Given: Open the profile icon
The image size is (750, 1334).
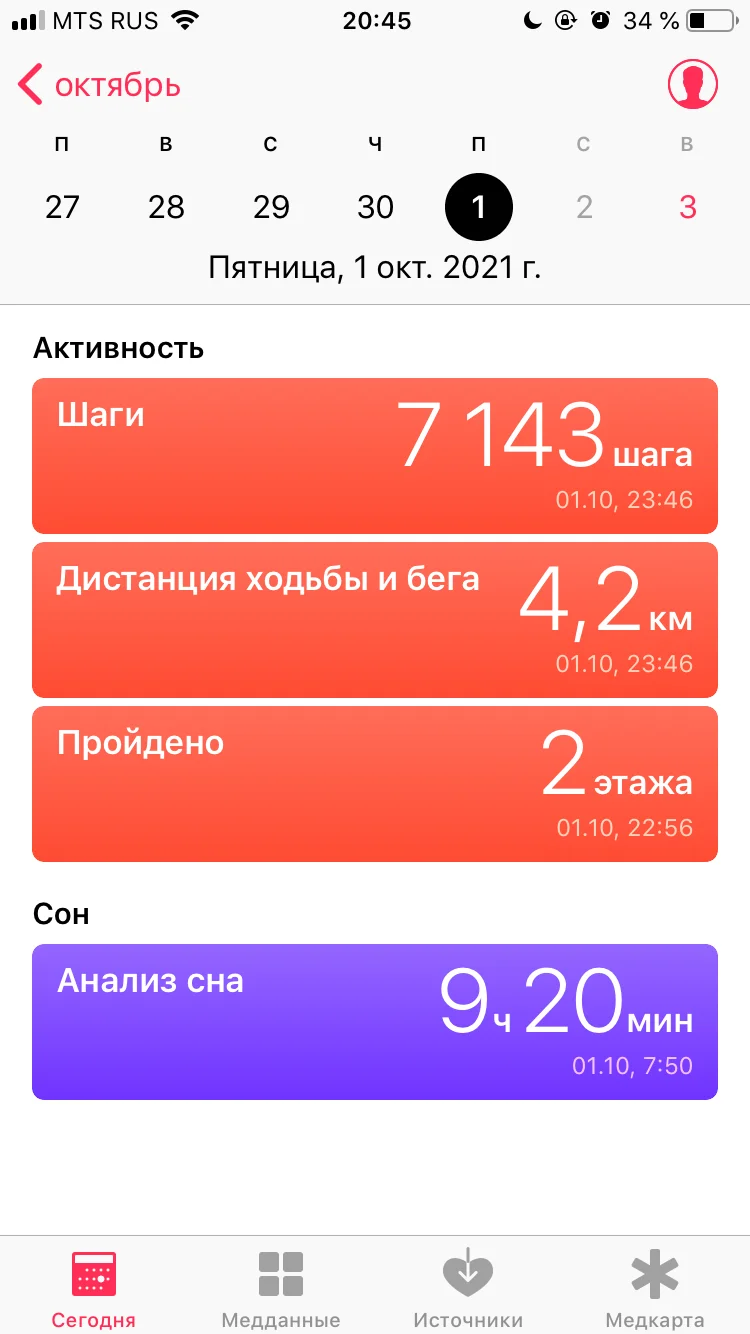Looking at the screenshot, I should [693, 85].
